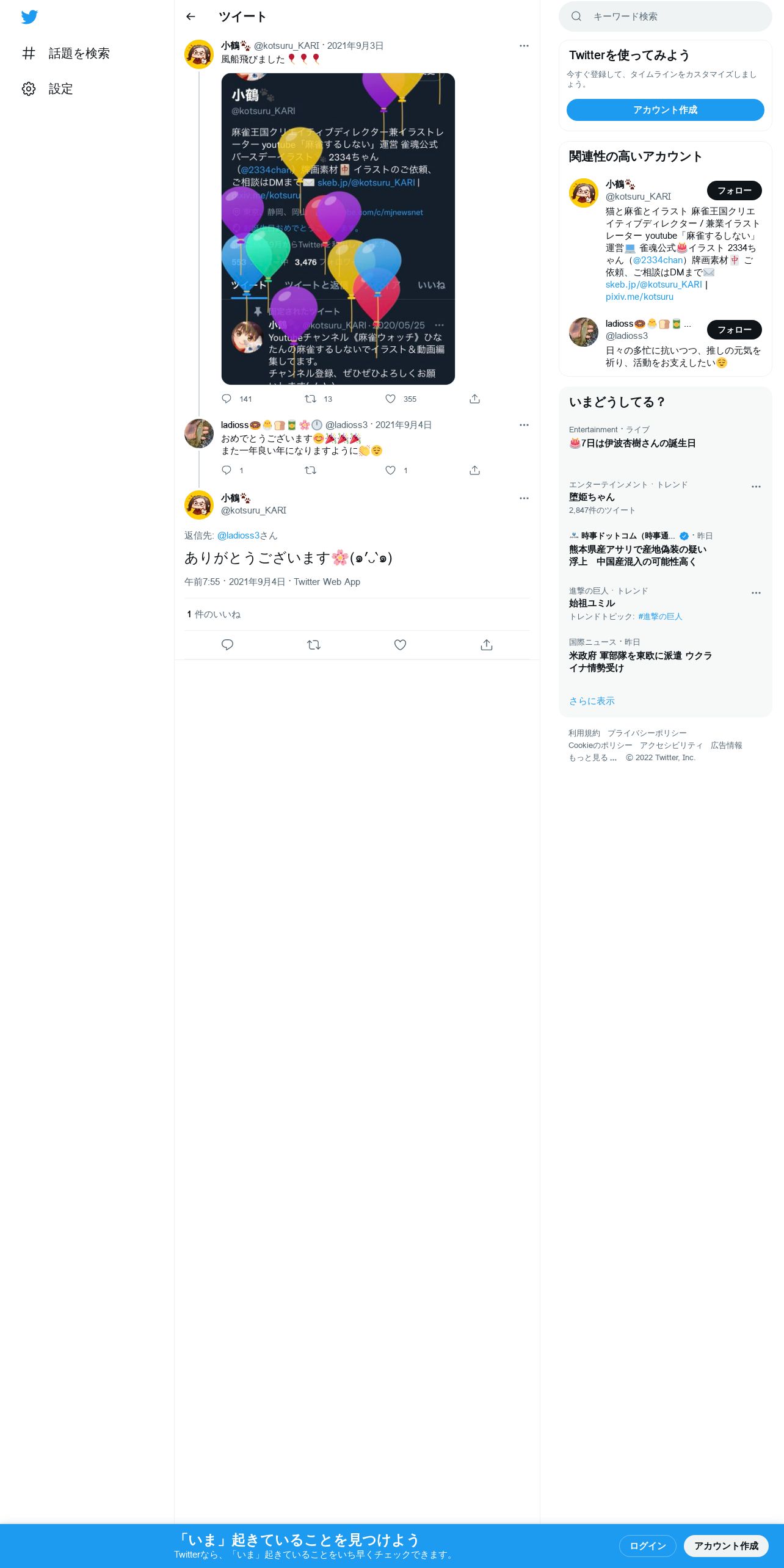Retweet the 風船飛びました tweet
The image size is (784, 1568).
(x=310, y=399)
